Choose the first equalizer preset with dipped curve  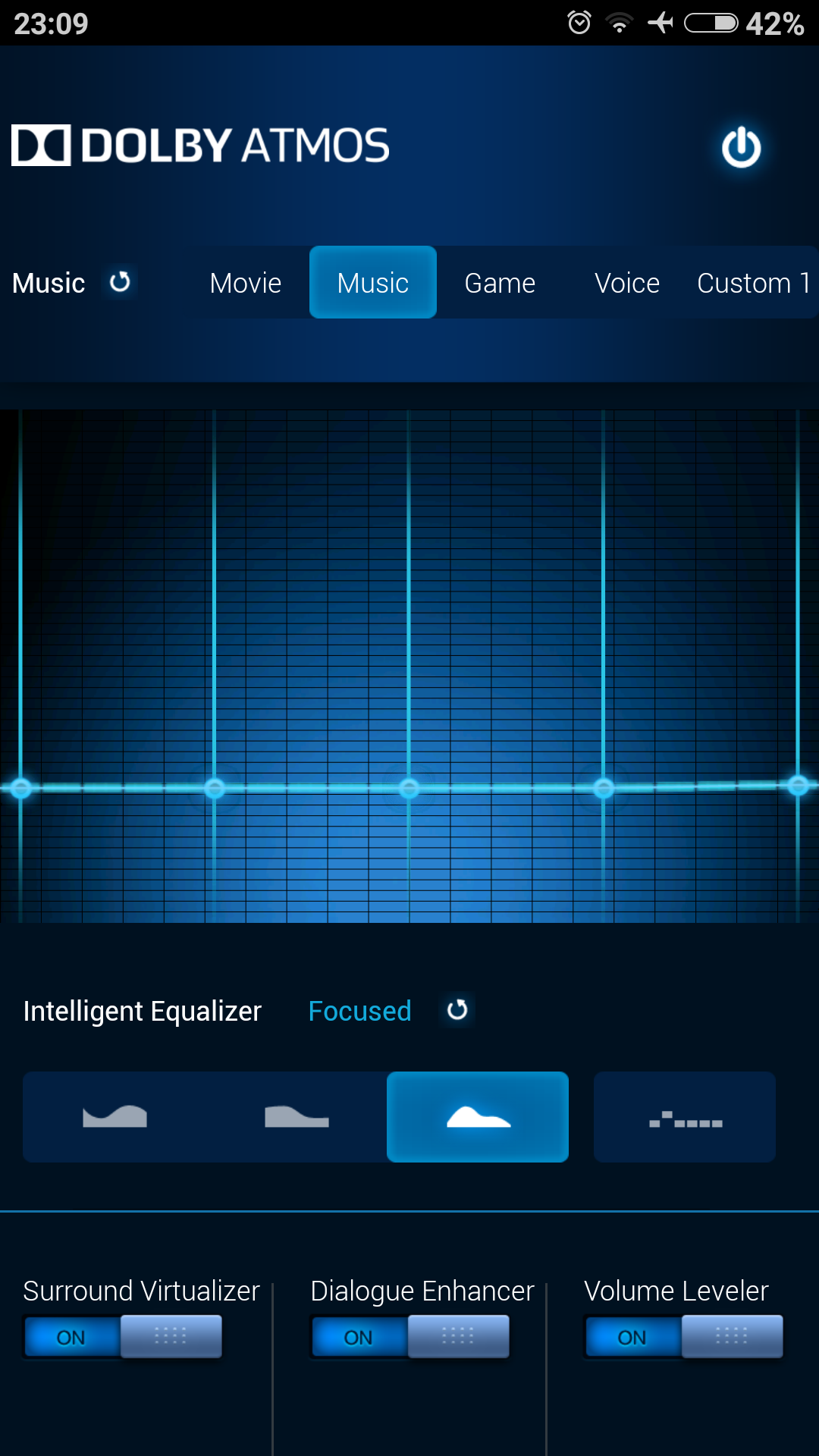click(115, 1117)
